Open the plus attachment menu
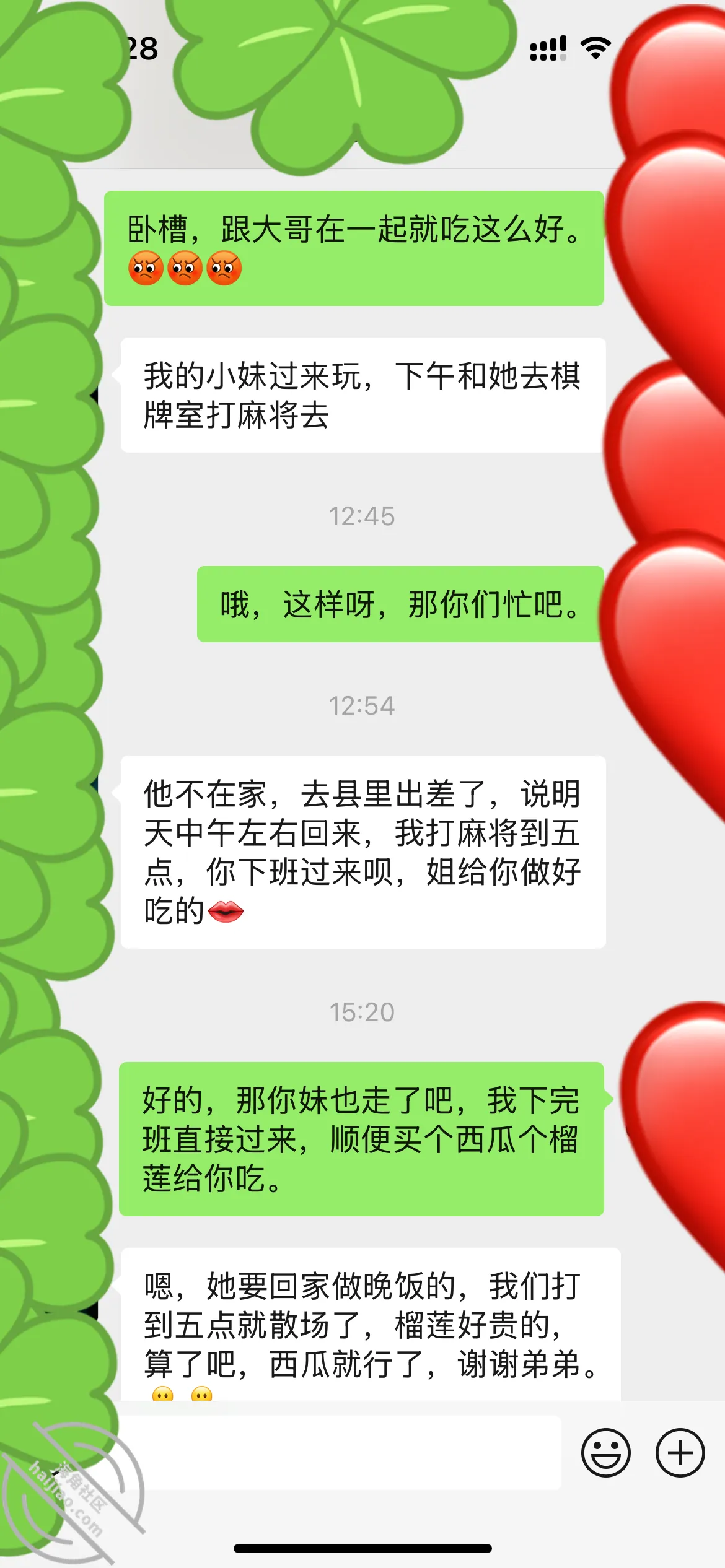 click(680, 1453)
